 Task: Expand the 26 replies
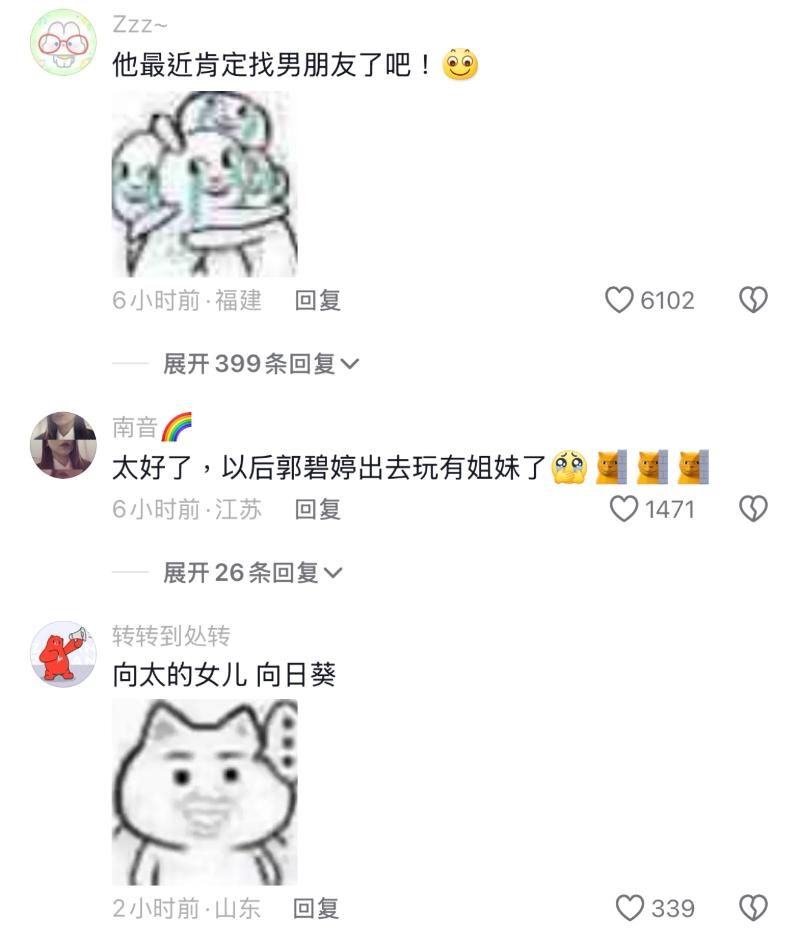[252, 573]
